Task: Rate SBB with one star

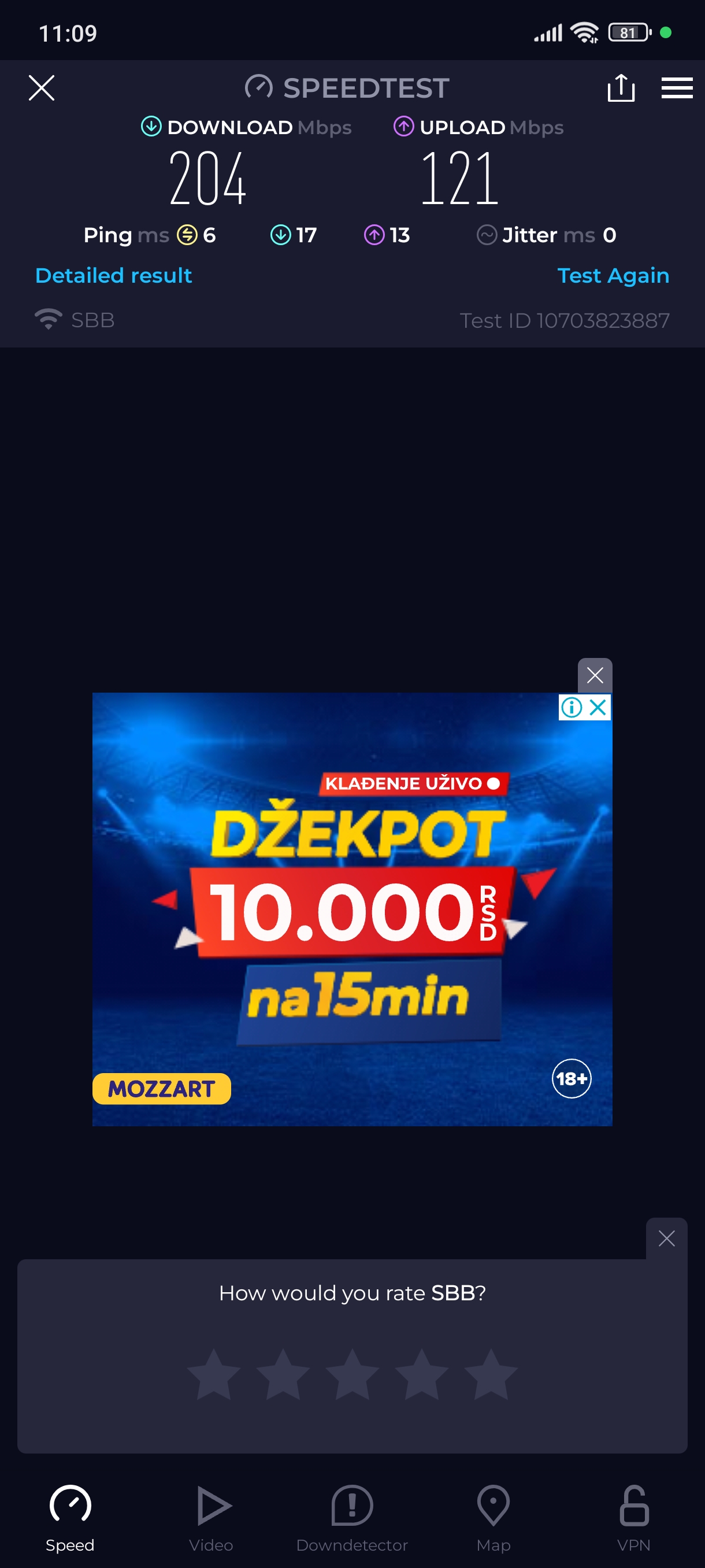Action: click(x=213, y=1374)
